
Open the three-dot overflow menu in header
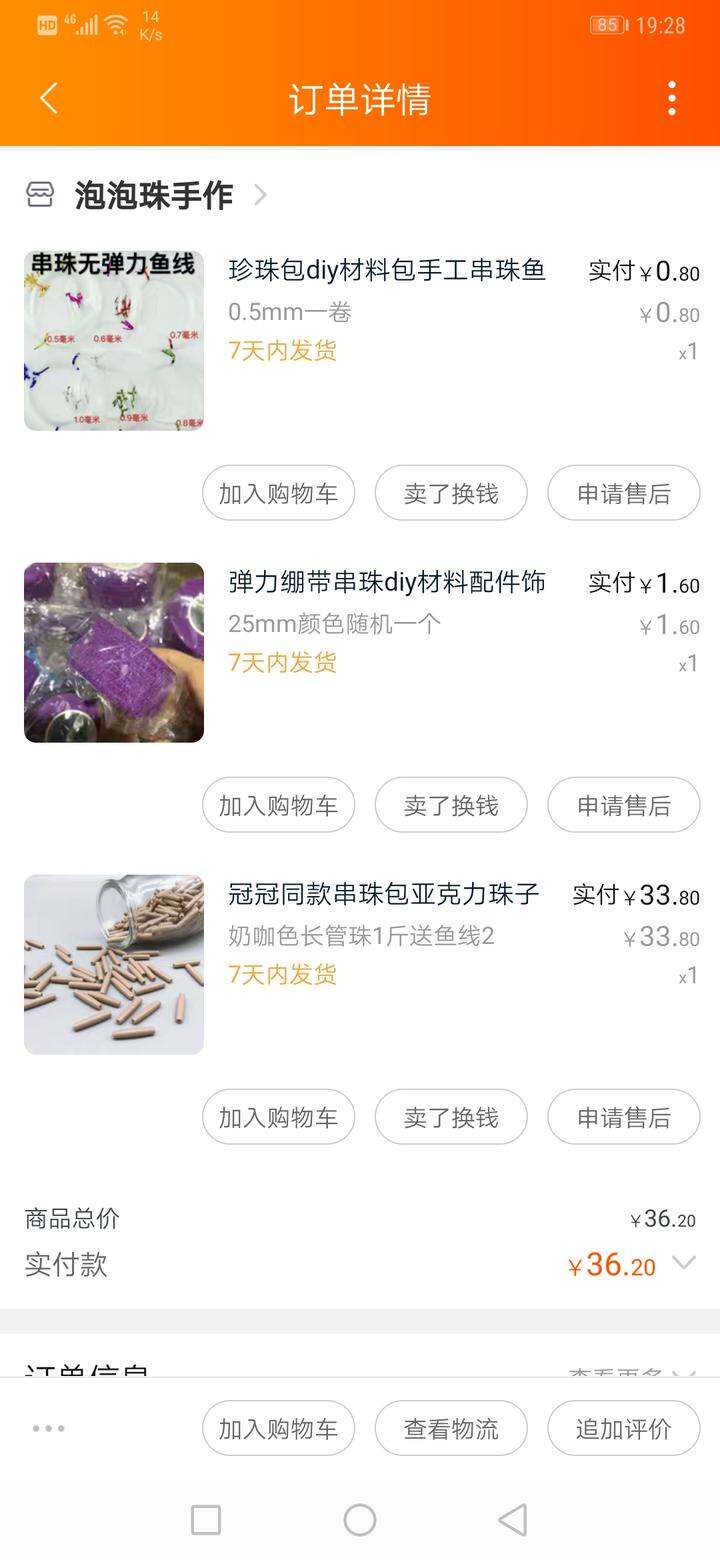pyautogui.click(x=671, y=99)
